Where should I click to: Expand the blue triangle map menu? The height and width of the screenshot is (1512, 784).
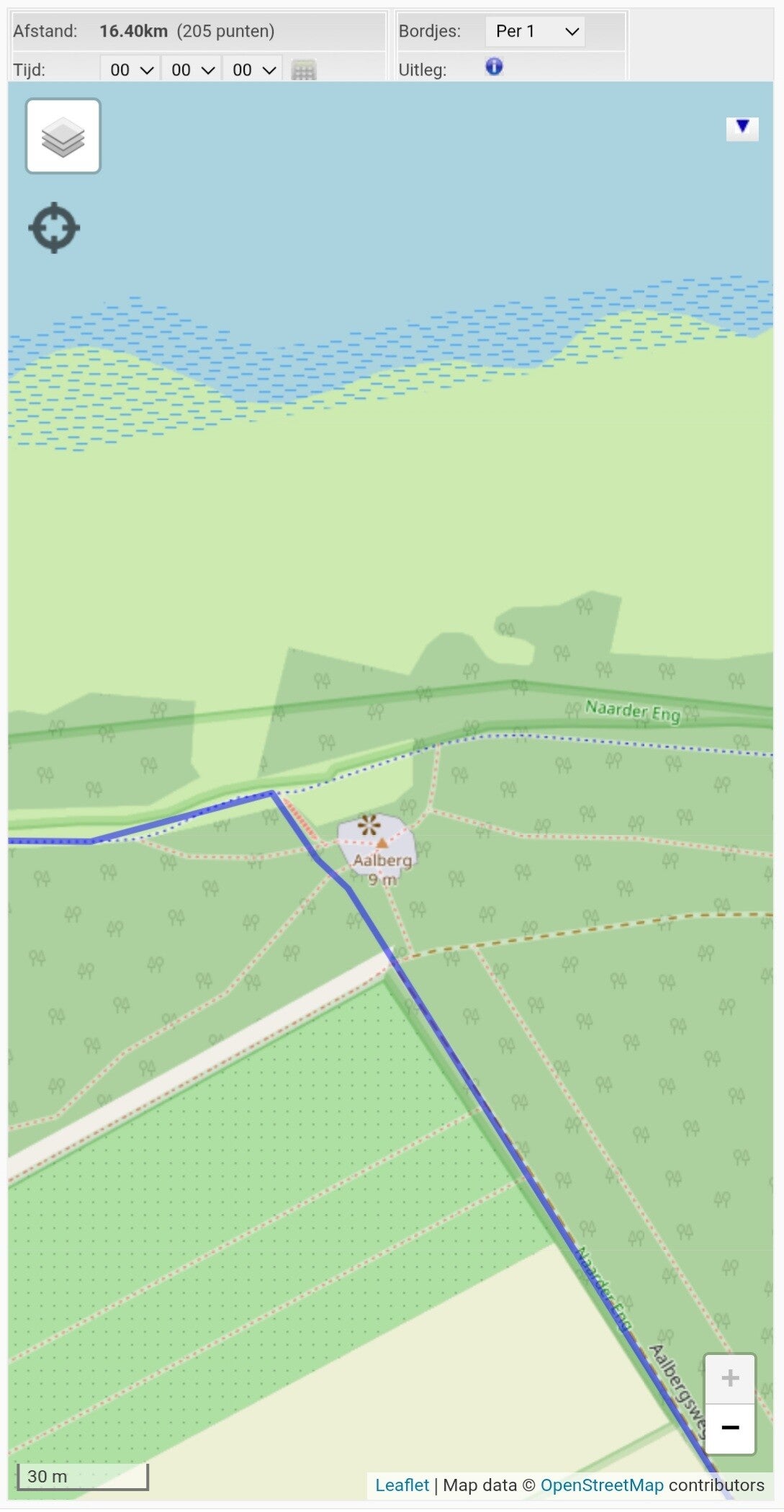click(x=742, y=128)
